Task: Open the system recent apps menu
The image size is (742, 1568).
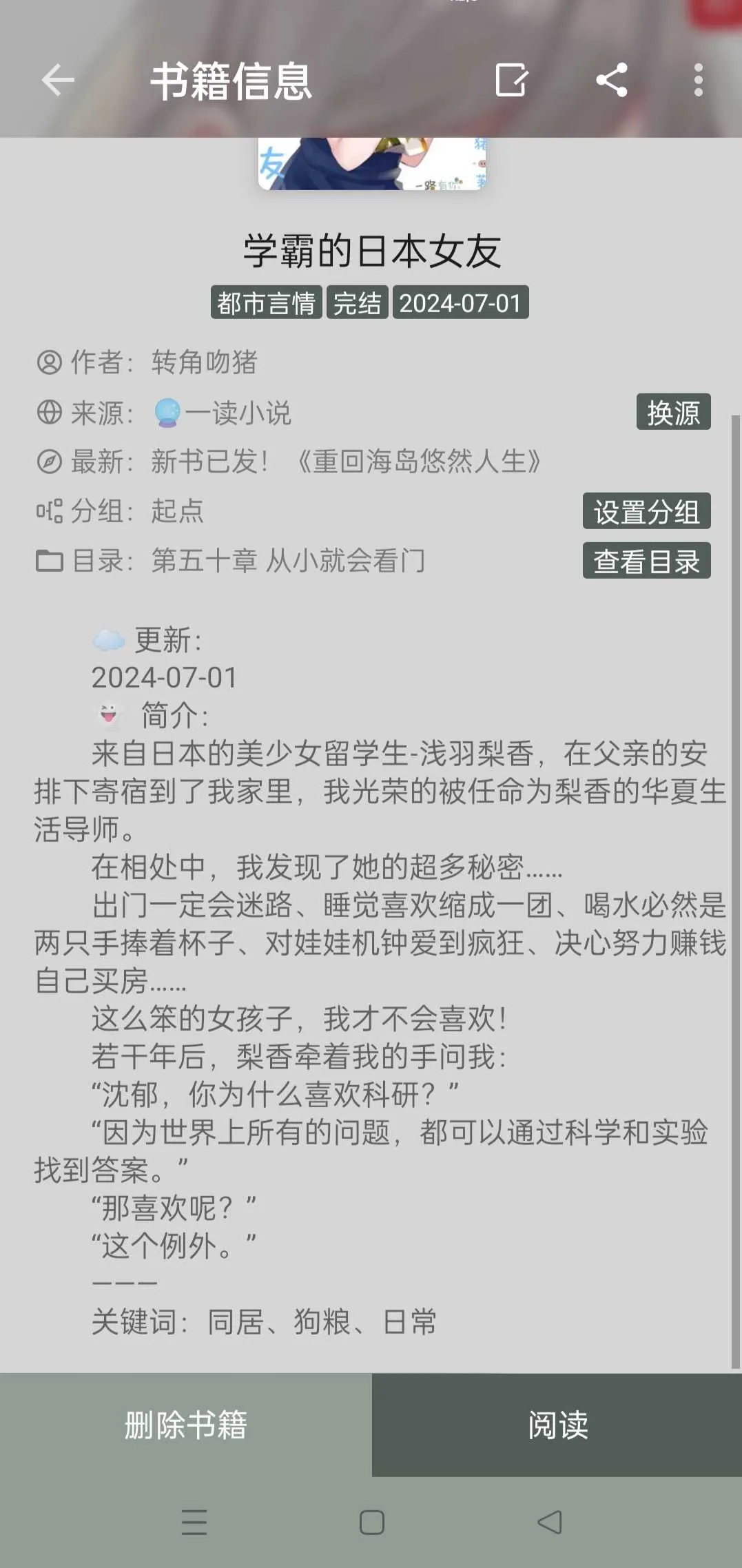Action: pyautogui.click(x=194, y=1523)
